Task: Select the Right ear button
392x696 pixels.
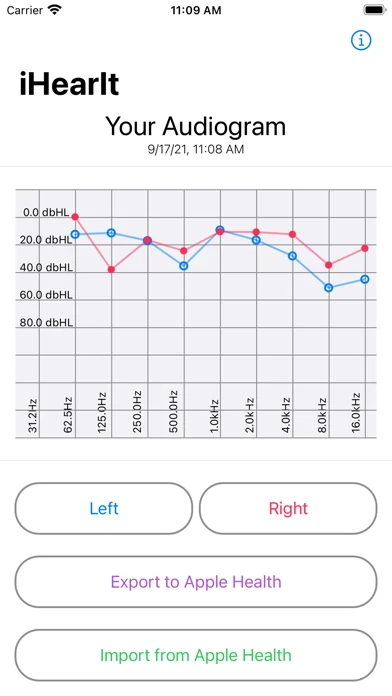Action: coord(288,508)
